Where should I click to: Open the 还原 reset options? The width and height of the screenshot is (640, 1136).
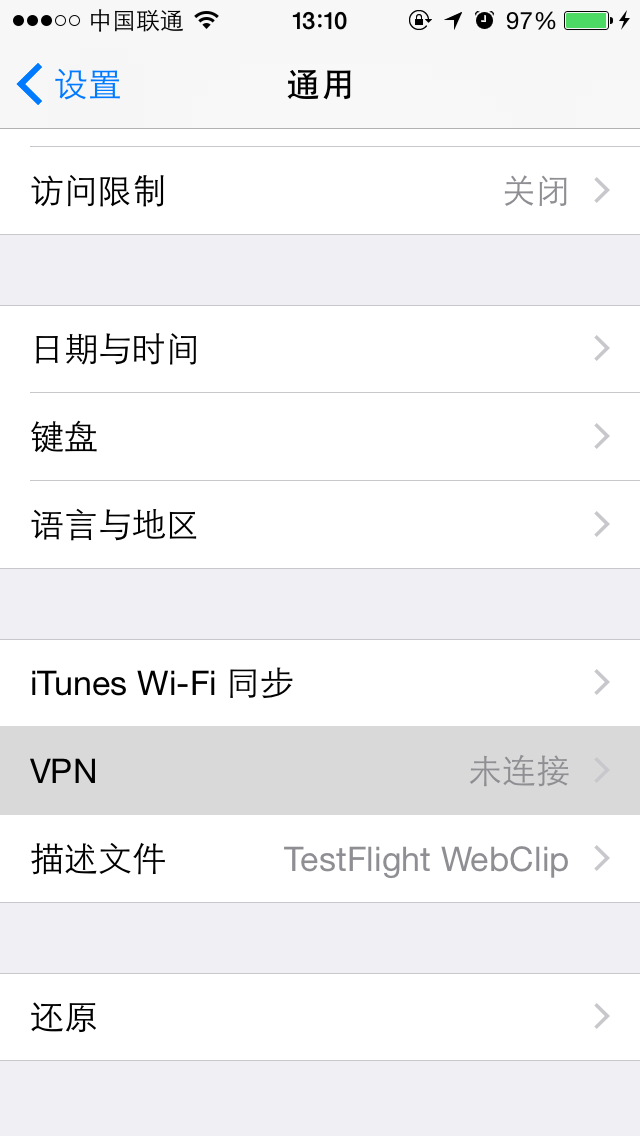[x=320, y=1017]
